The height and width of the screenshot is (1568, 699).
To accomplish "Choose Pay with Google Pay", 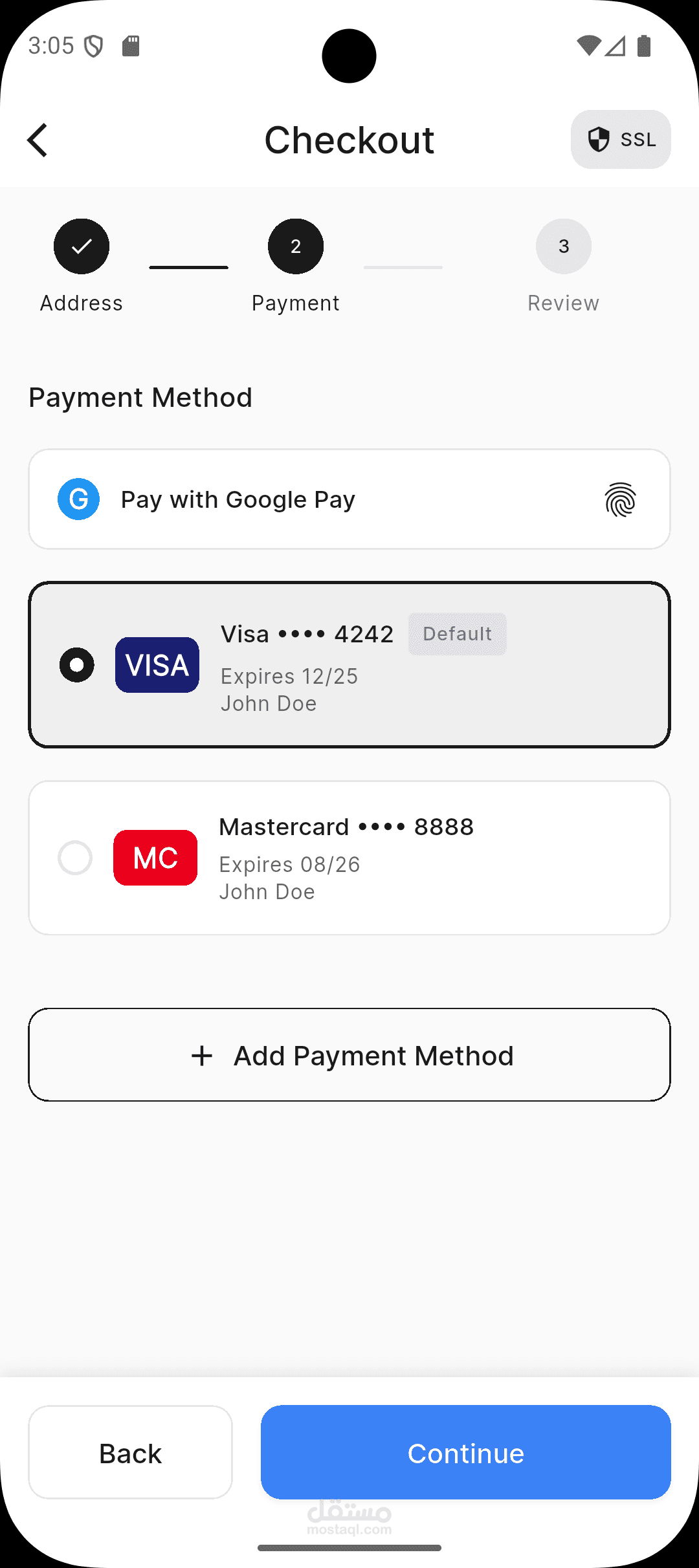I will click(349, 499).
